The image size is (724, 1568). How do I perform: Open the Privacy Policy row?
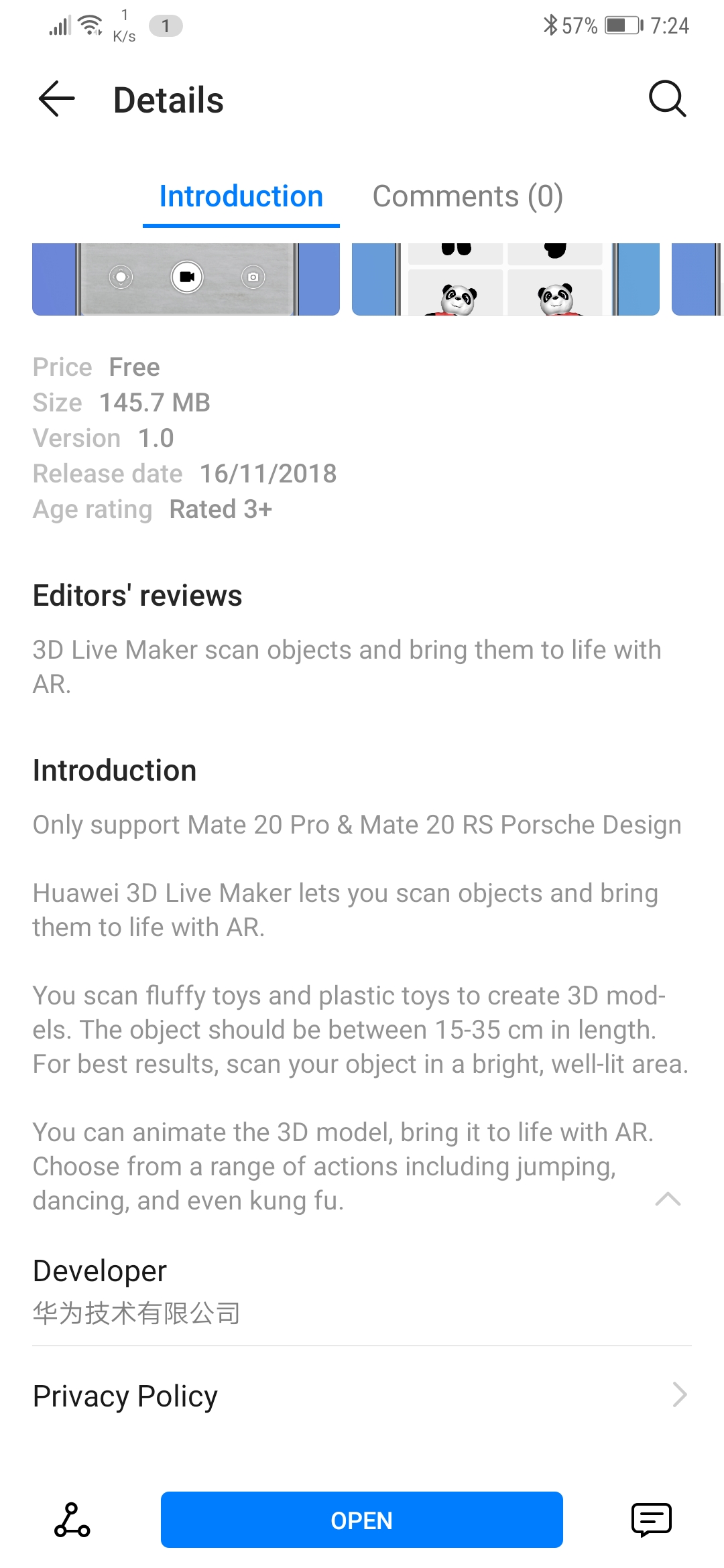pos(362,1396)
